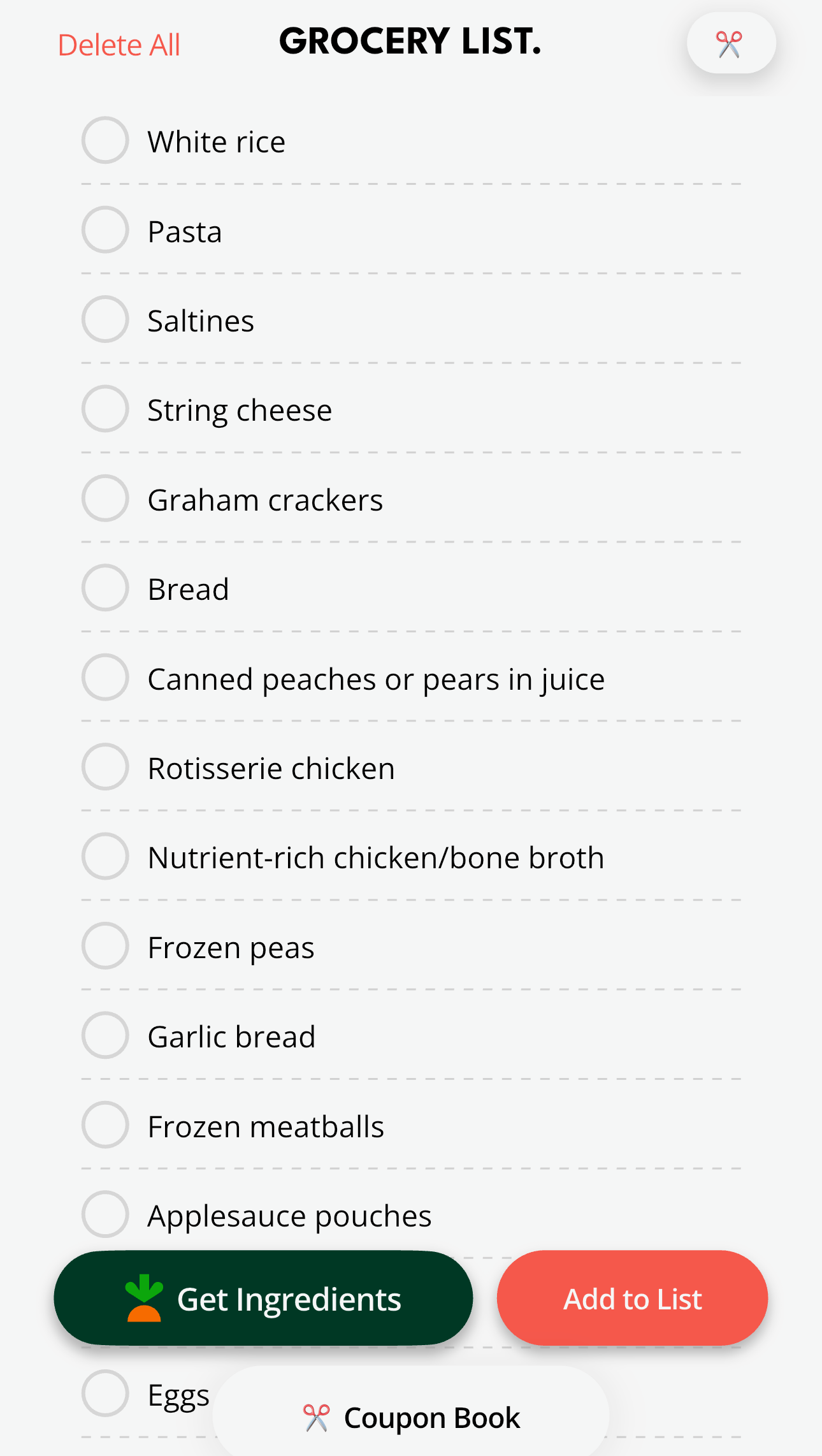
Task: Check off White rice
Action: pyautogui.click(x=105, y=140)
